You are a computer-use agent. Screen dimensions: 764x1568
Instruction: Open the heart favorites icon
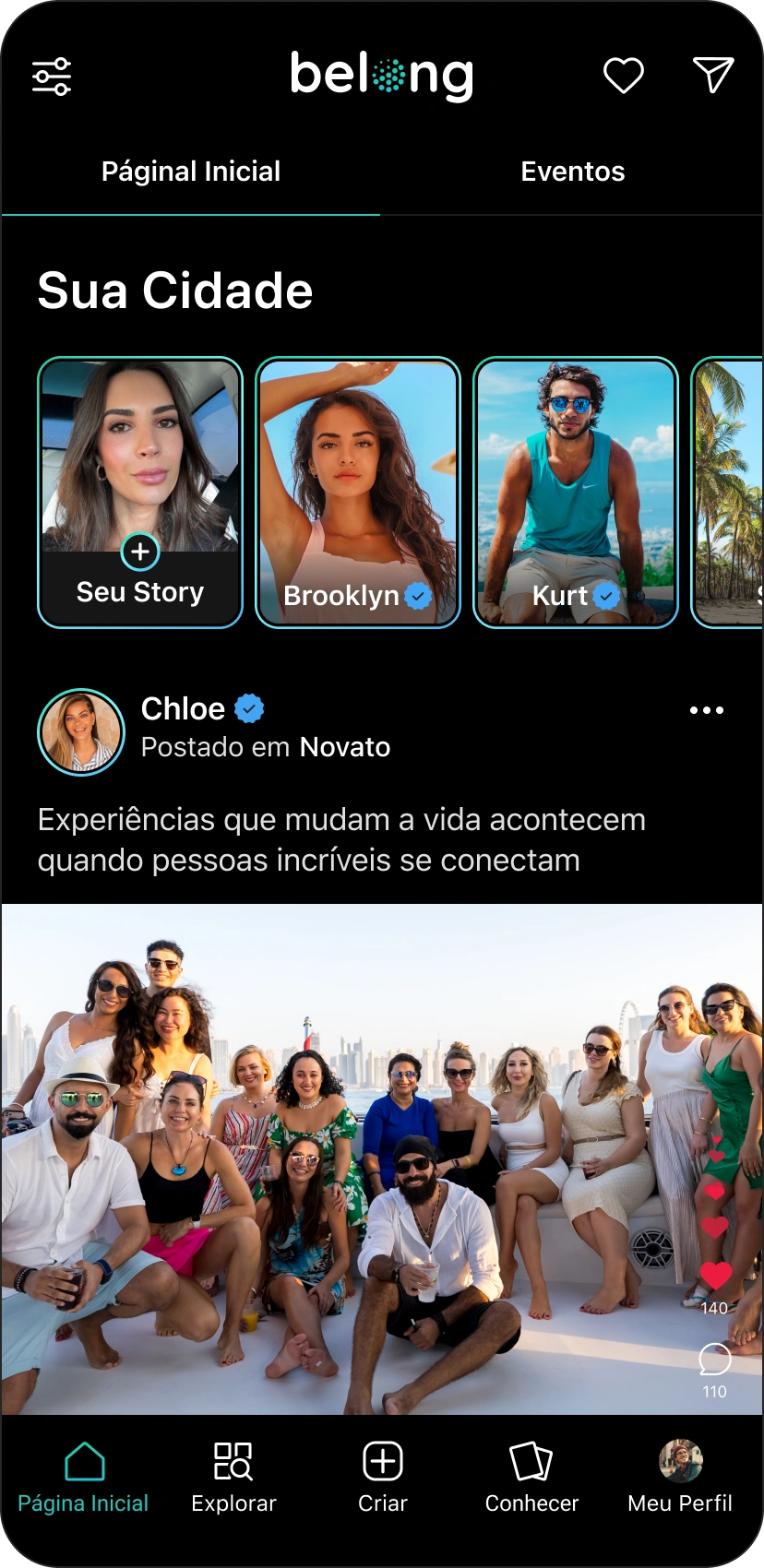623,76
